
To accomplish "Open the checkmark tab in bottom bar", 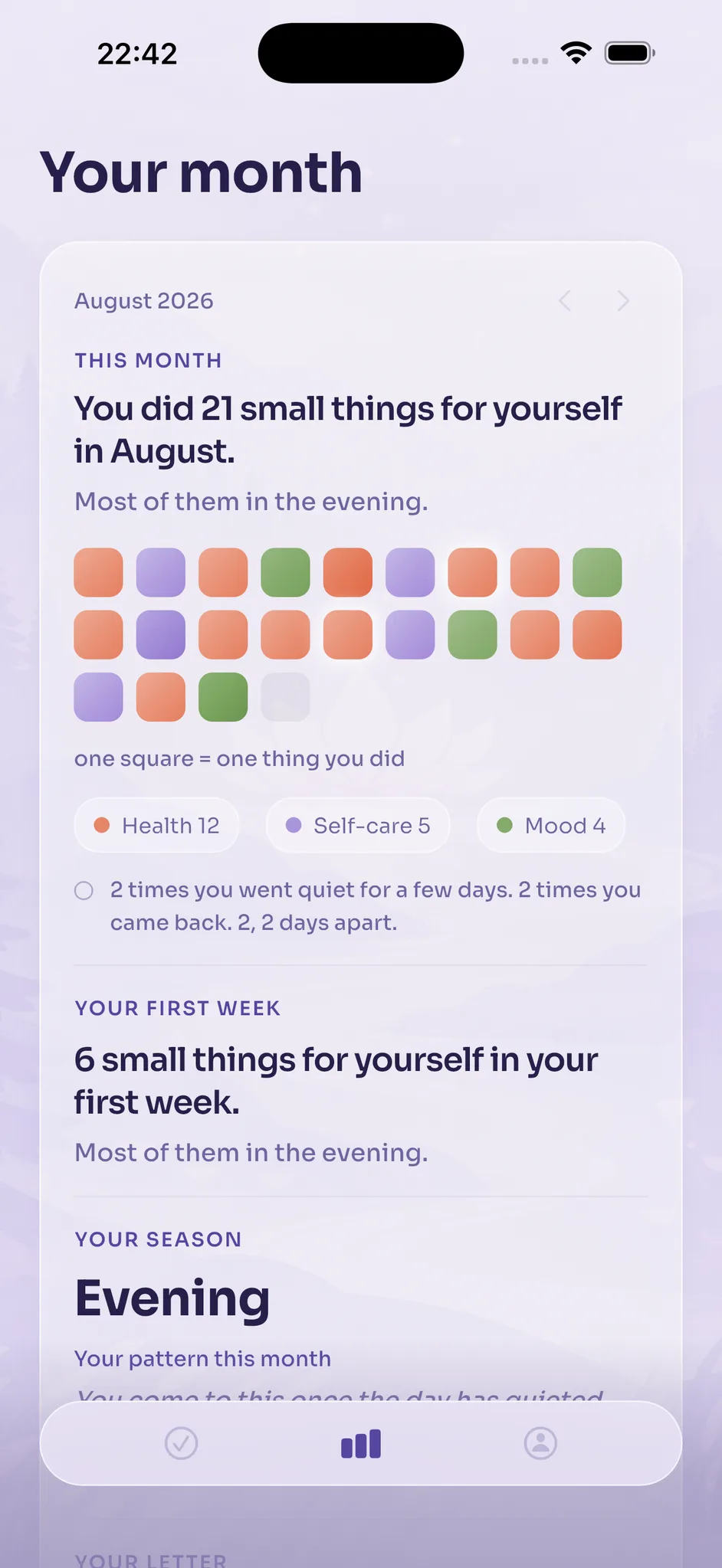I will [x=182, y=1443].
